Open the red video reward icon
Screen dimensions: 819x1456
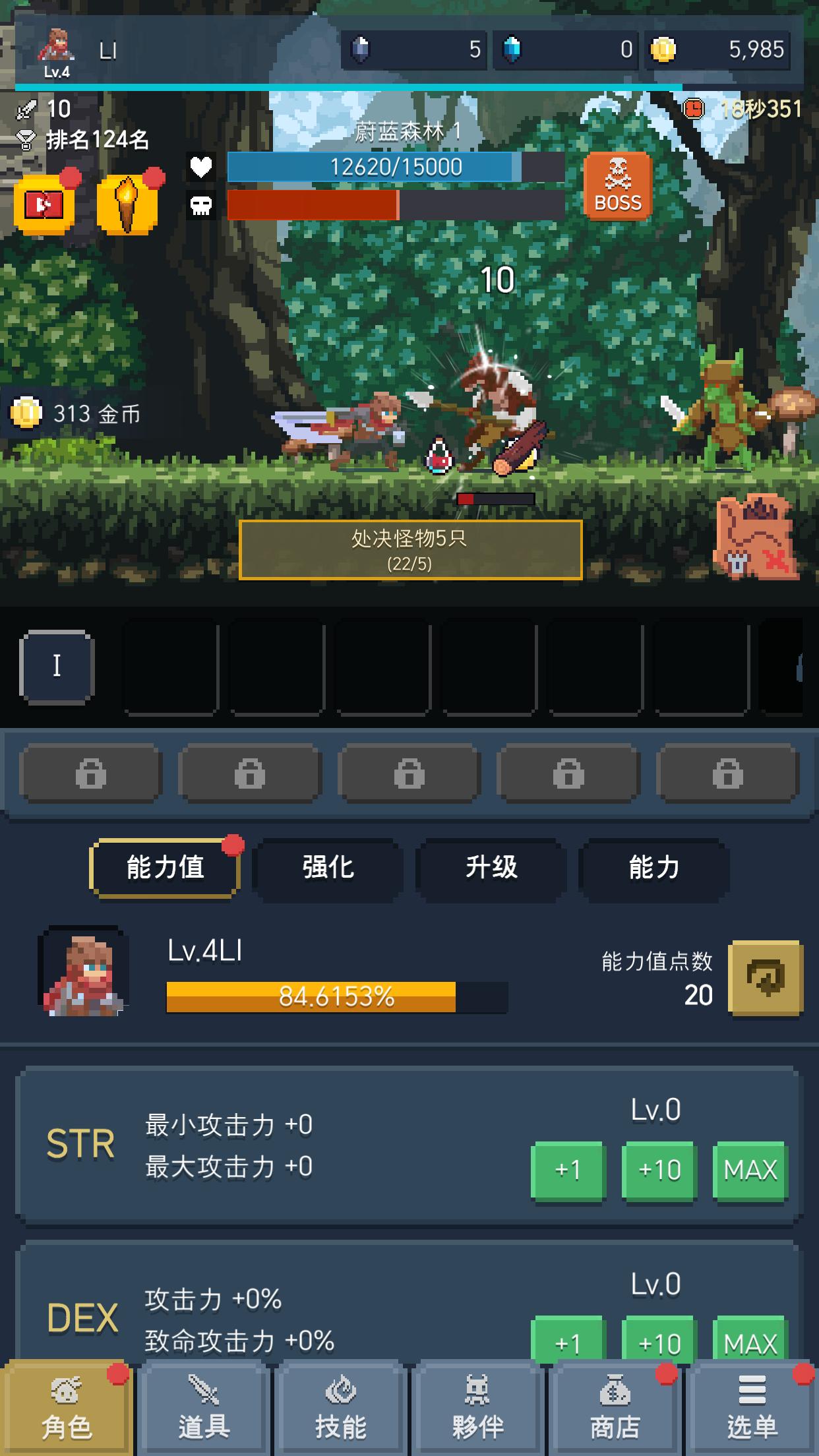coord(44,205)
